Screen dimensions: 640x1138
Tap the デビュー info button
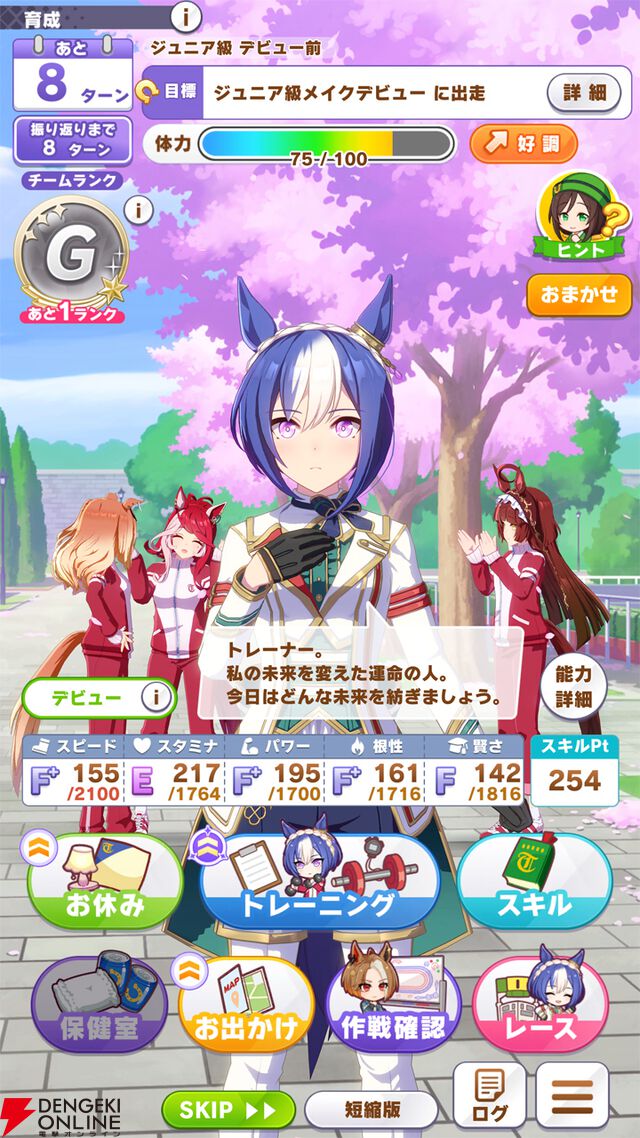tap(155, 697)
